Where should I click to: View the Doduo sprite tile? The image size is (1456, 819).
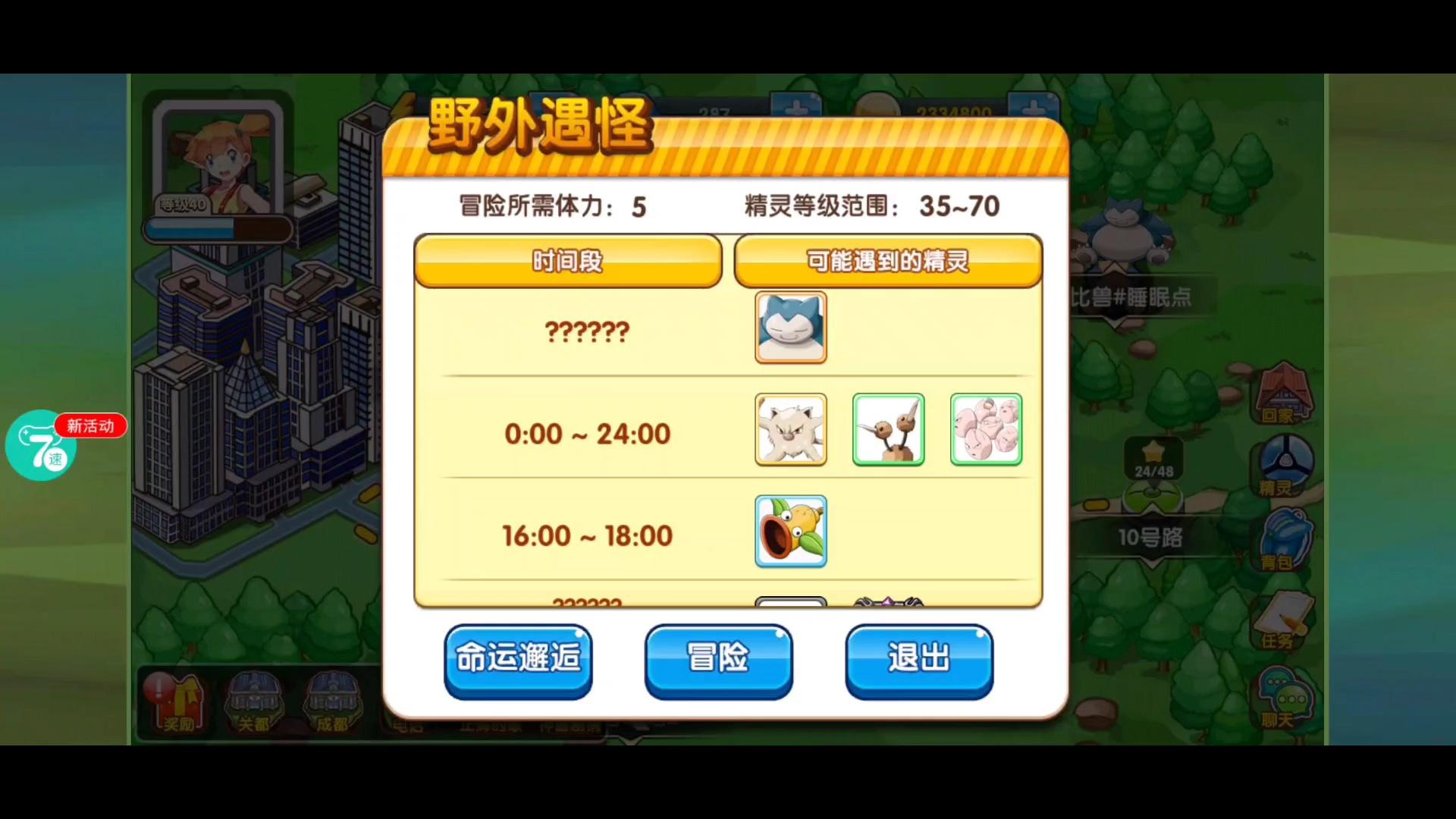pyautogui.click(x=888, y=429)
